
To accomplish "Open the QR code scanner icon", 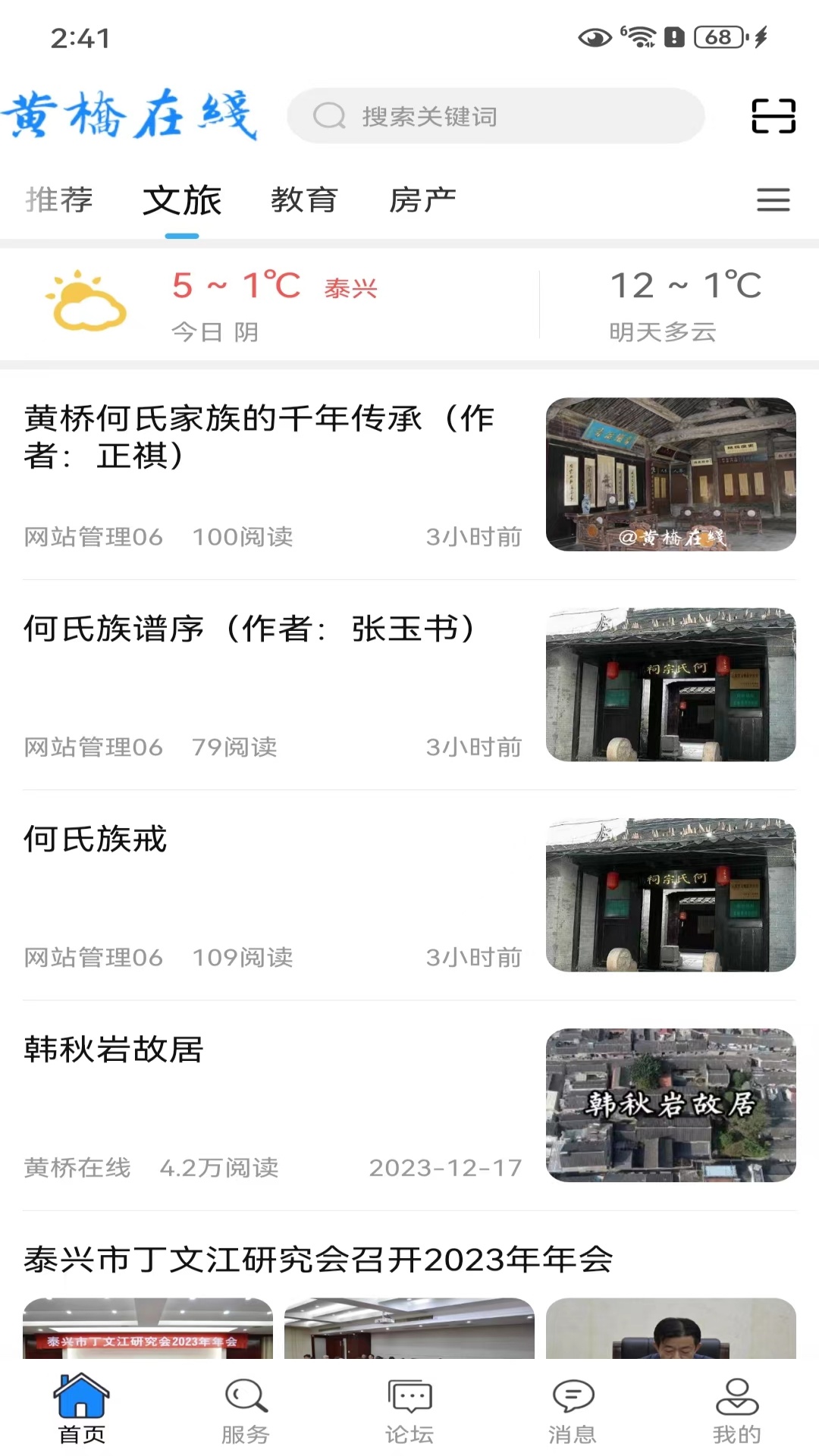I will tap(775, 116).
